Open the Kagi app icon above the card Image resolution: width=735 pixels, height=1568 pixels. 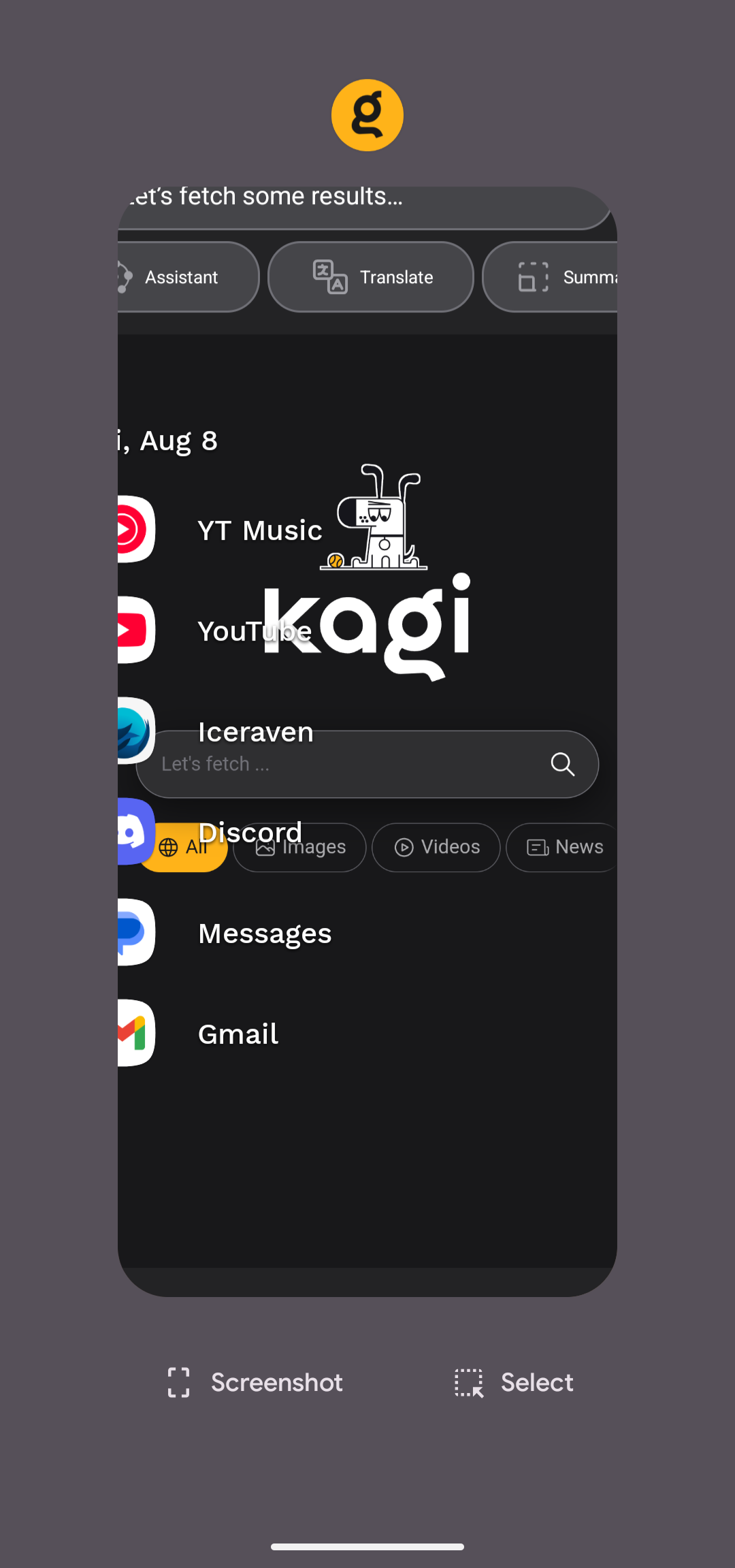click(367, 115)
